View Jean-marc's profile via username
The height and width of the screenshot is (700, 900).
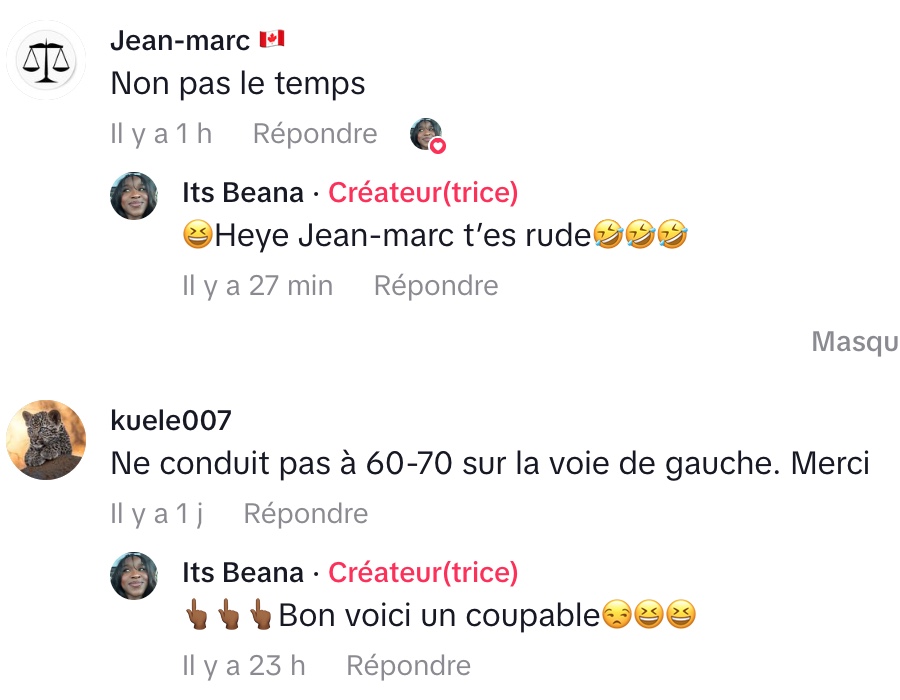click(x=180, y=40)
